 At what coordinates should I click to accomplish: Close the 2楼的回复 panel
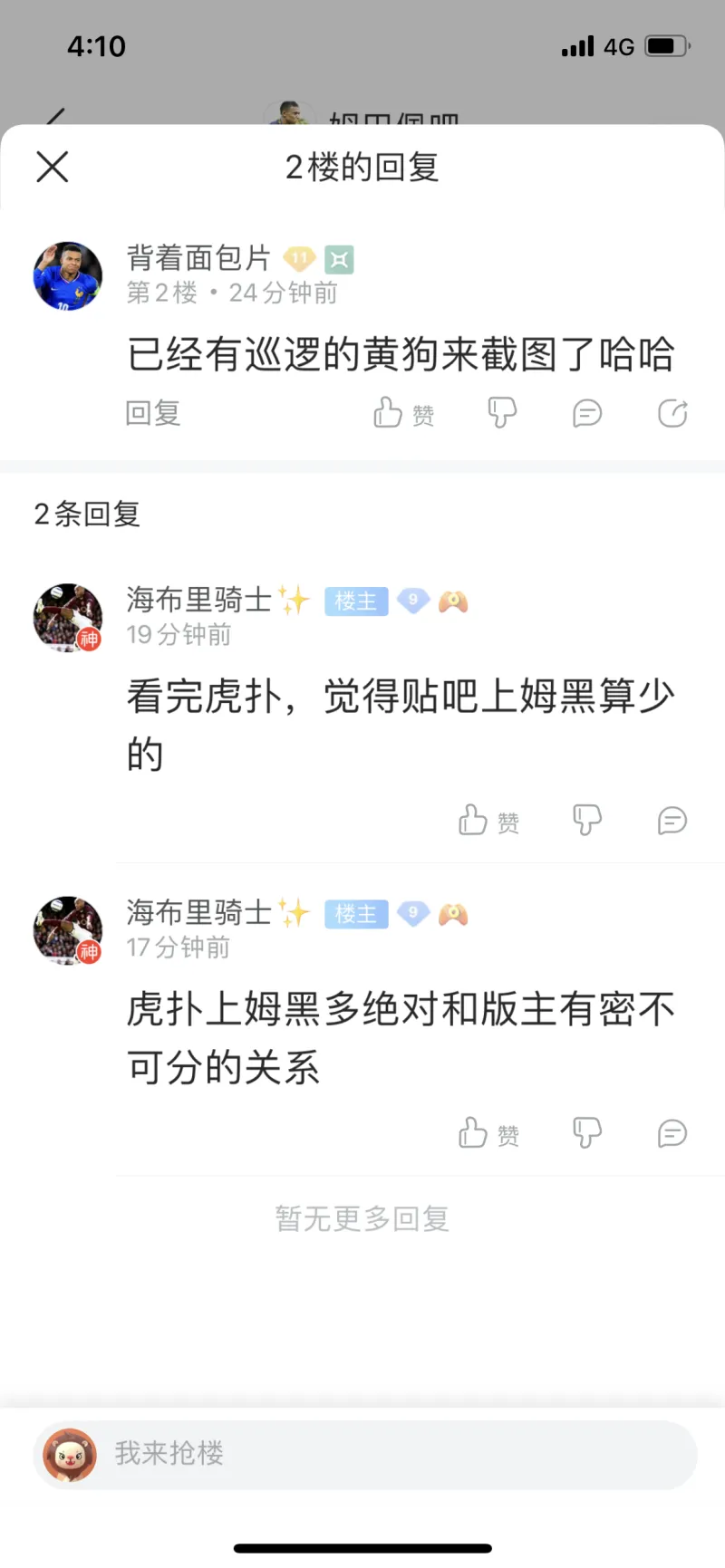(x=53, y=167)
